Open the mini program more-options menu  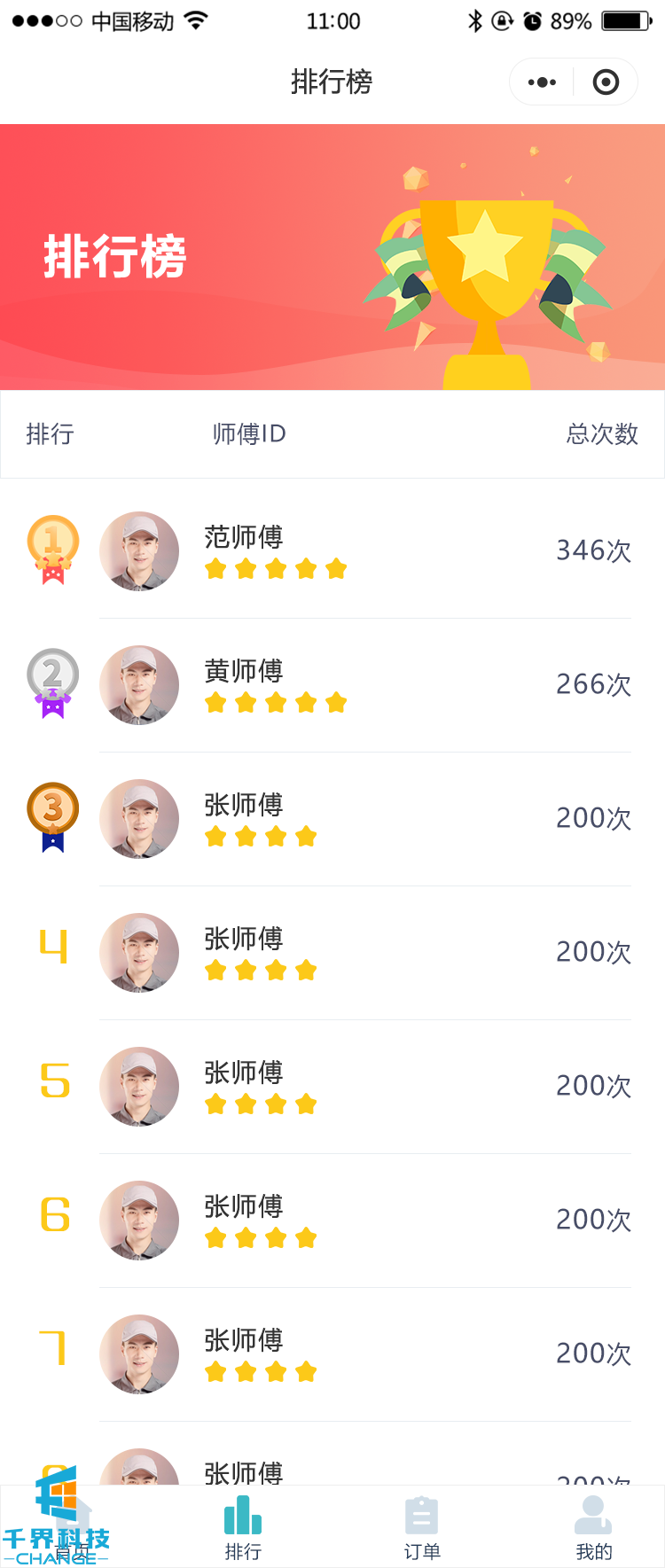pyautogui.click(x=542, y=82)
